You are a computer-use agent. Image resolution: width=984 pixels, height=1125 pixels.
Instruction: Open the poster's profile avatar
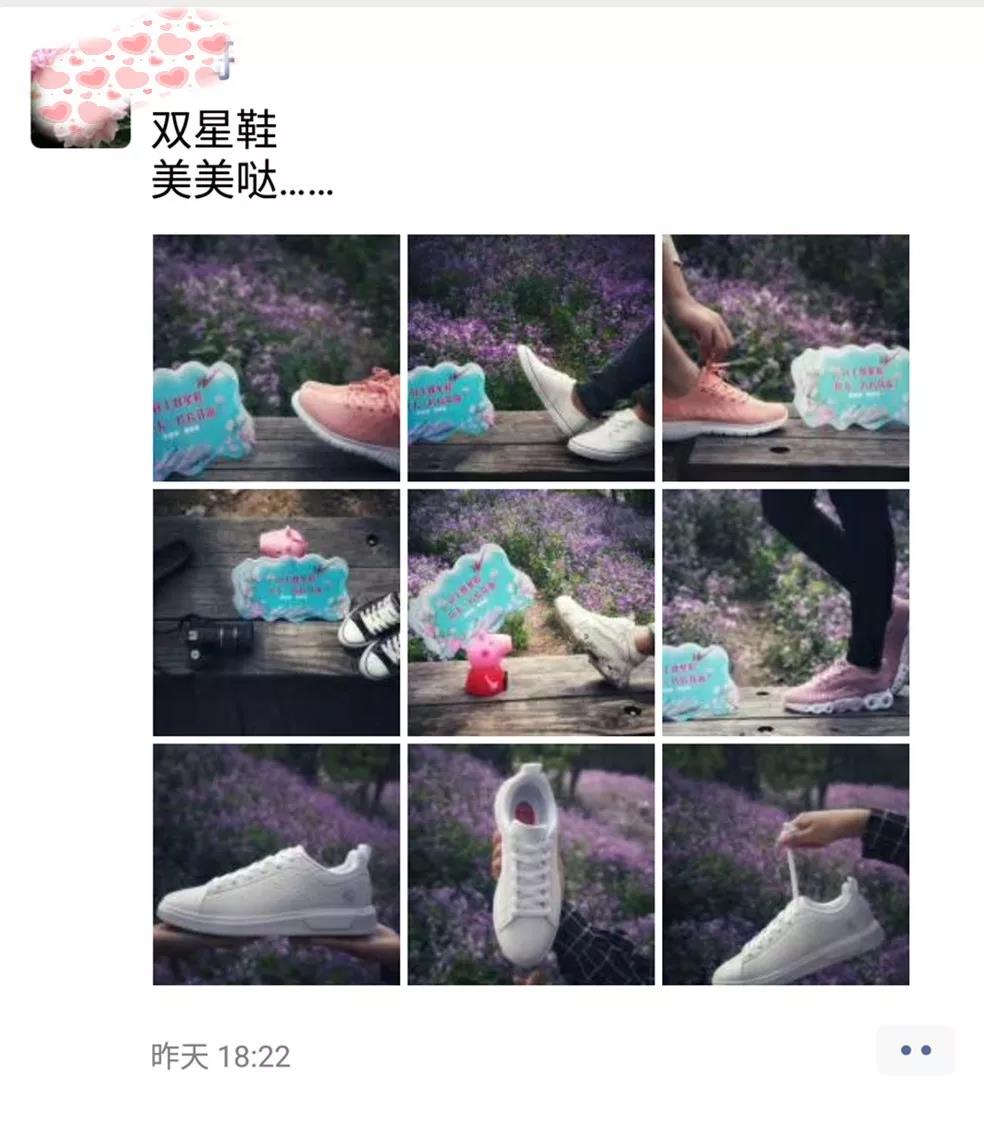[x=81, y=98]
